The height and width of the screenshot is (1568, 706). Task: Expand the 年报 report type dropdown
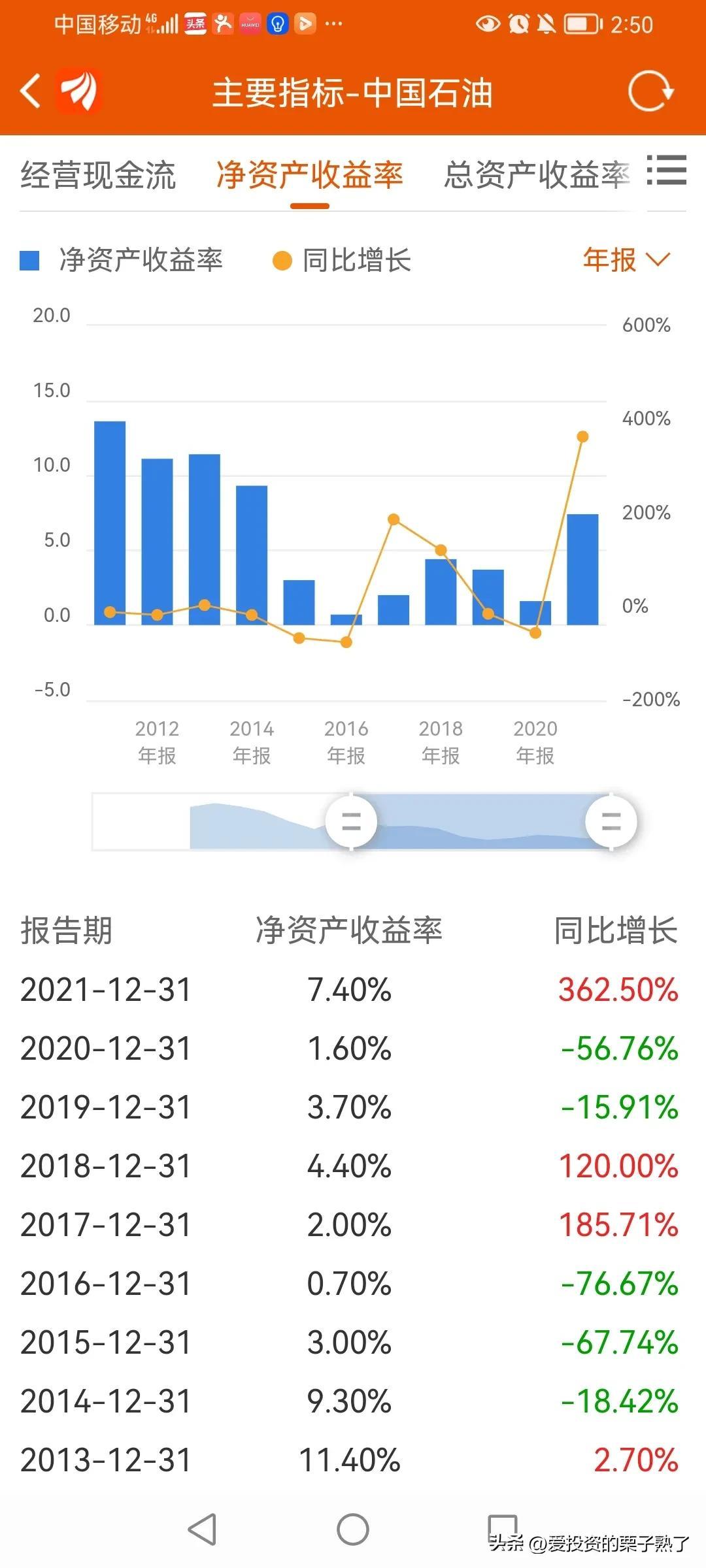pyautogui.click(x=626, y=259)
